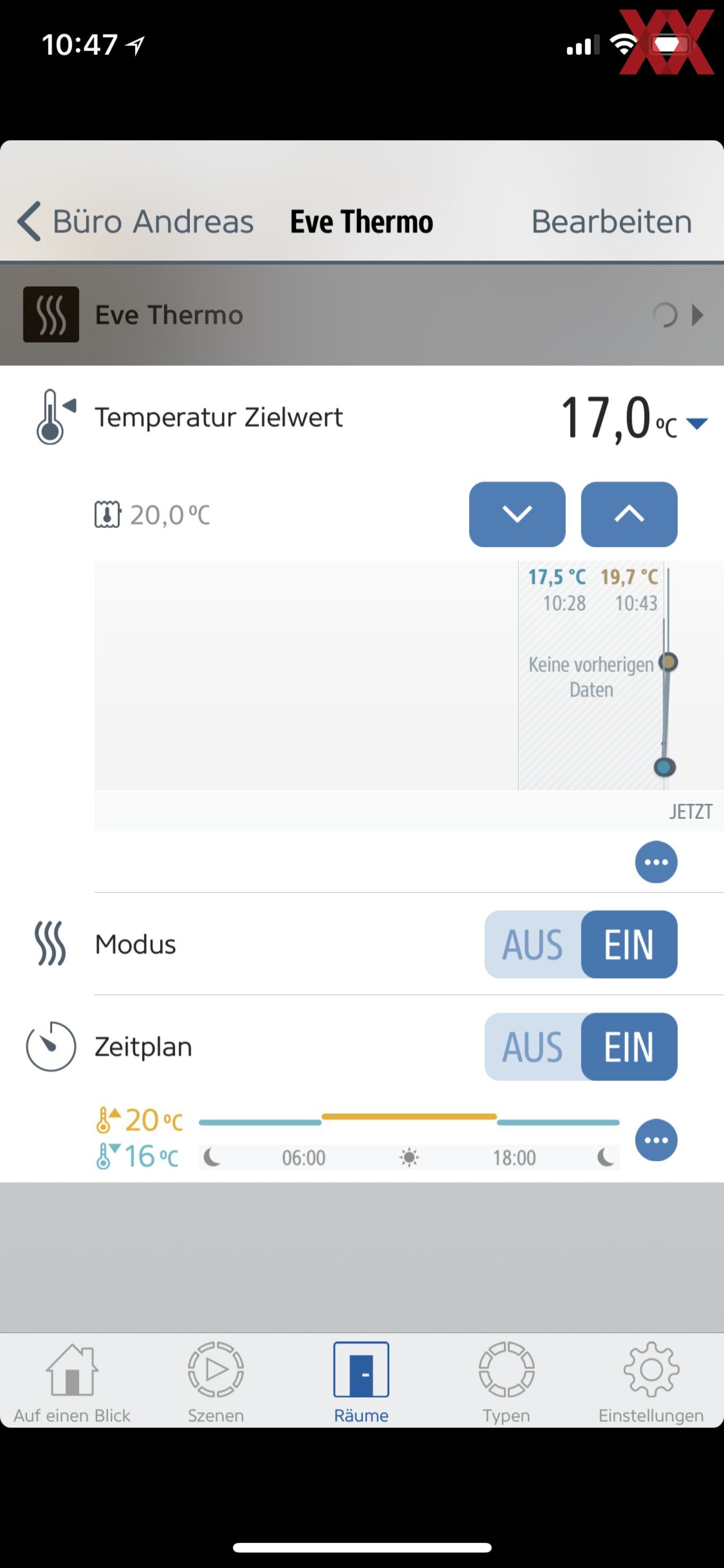The width and height of the screenshot is (724, 1568).
Task: Turn Zeitplan on with EIN
Action: [x=629, y=1046]
